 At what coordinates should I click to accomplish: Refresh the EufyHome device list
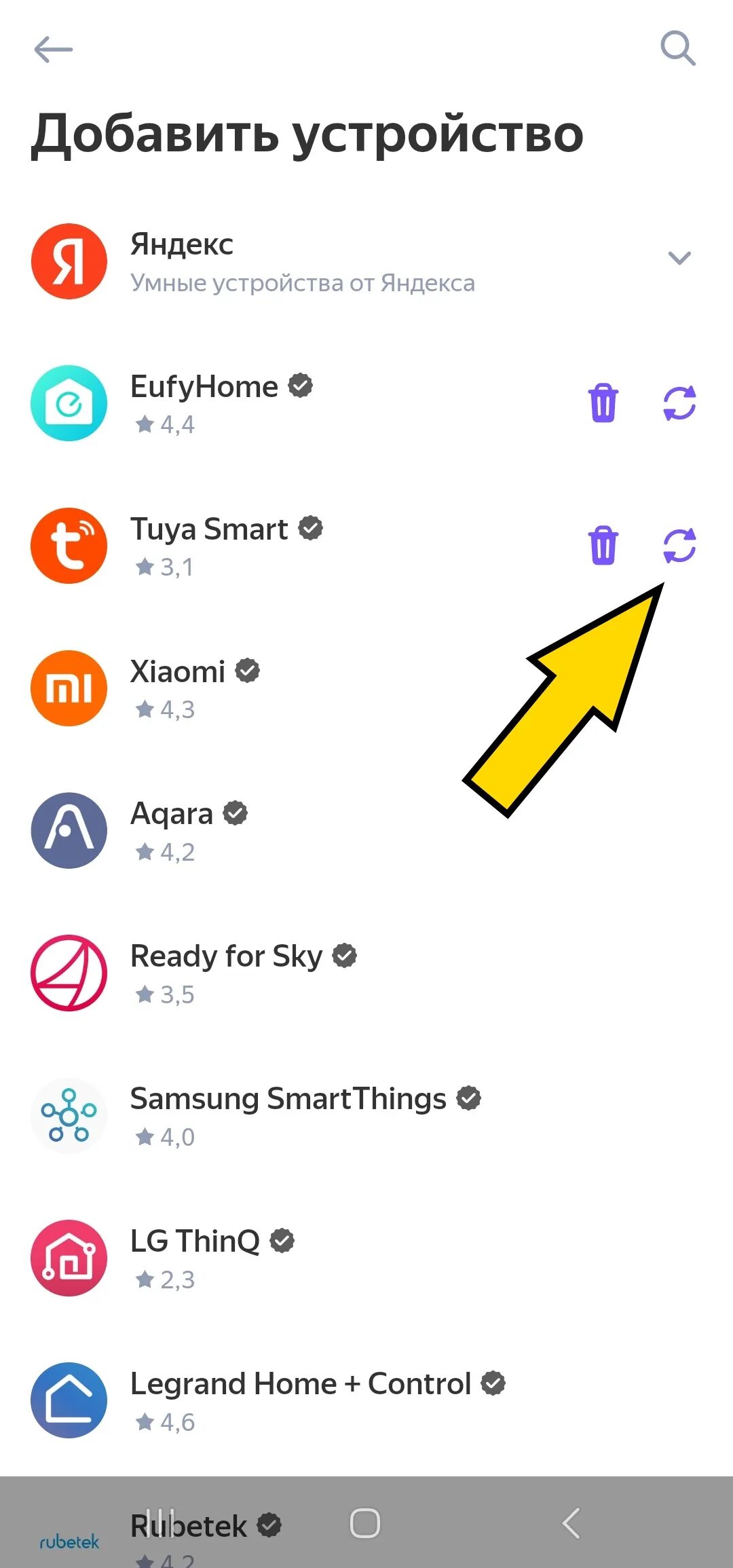click(679, 403)
